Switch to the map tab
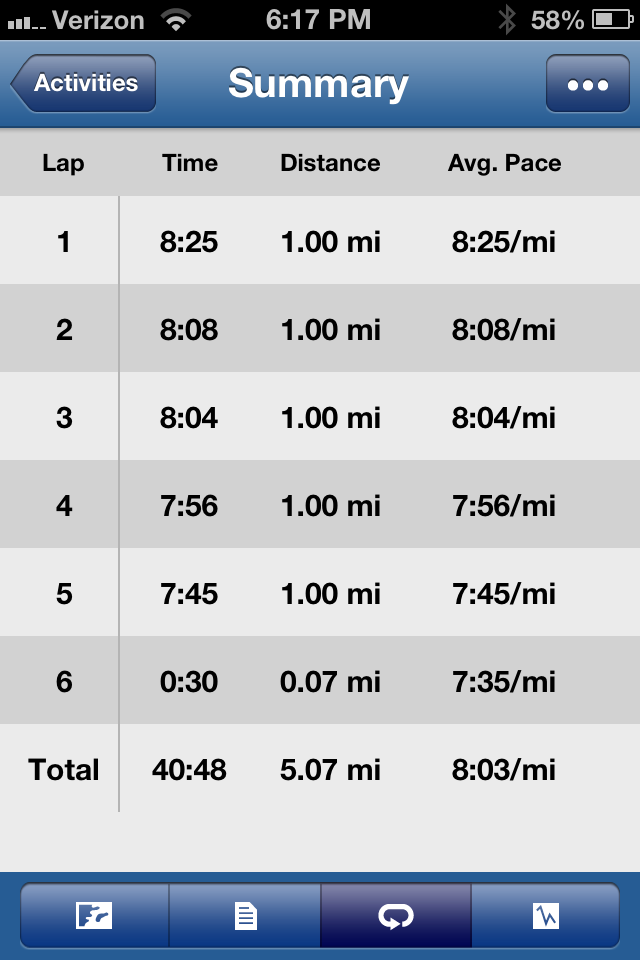This screenshot has width=640, height=960. coord(94,916)
